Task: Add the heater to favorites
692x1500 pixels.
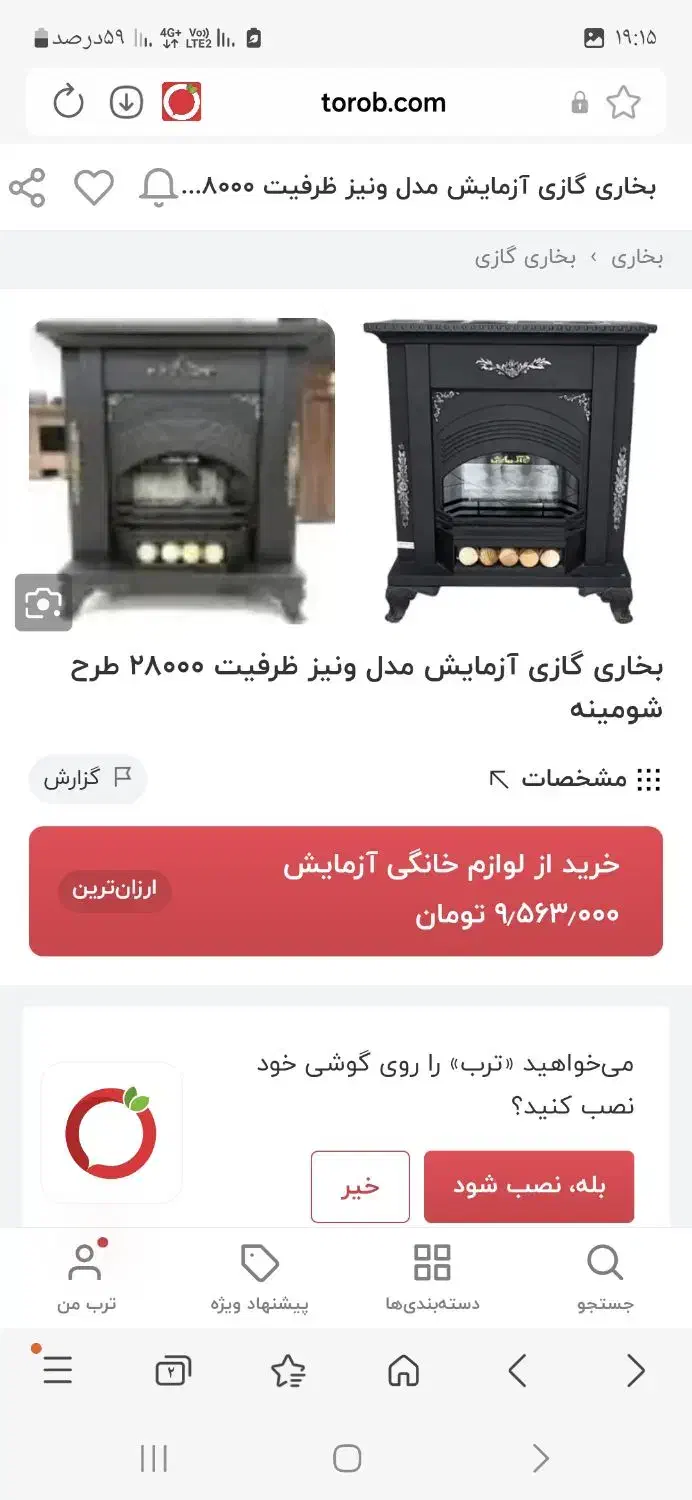Action: coord(94,188)
